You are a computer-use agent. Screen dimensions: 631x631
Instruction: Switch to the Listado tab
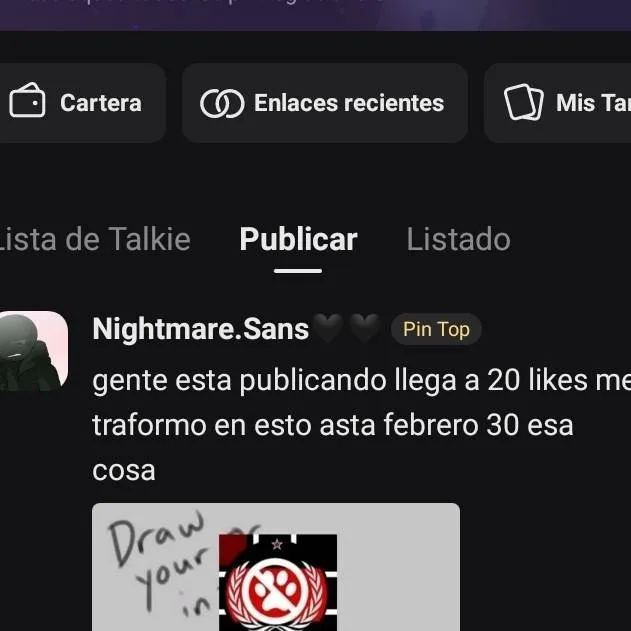click(x=458, y=240)
